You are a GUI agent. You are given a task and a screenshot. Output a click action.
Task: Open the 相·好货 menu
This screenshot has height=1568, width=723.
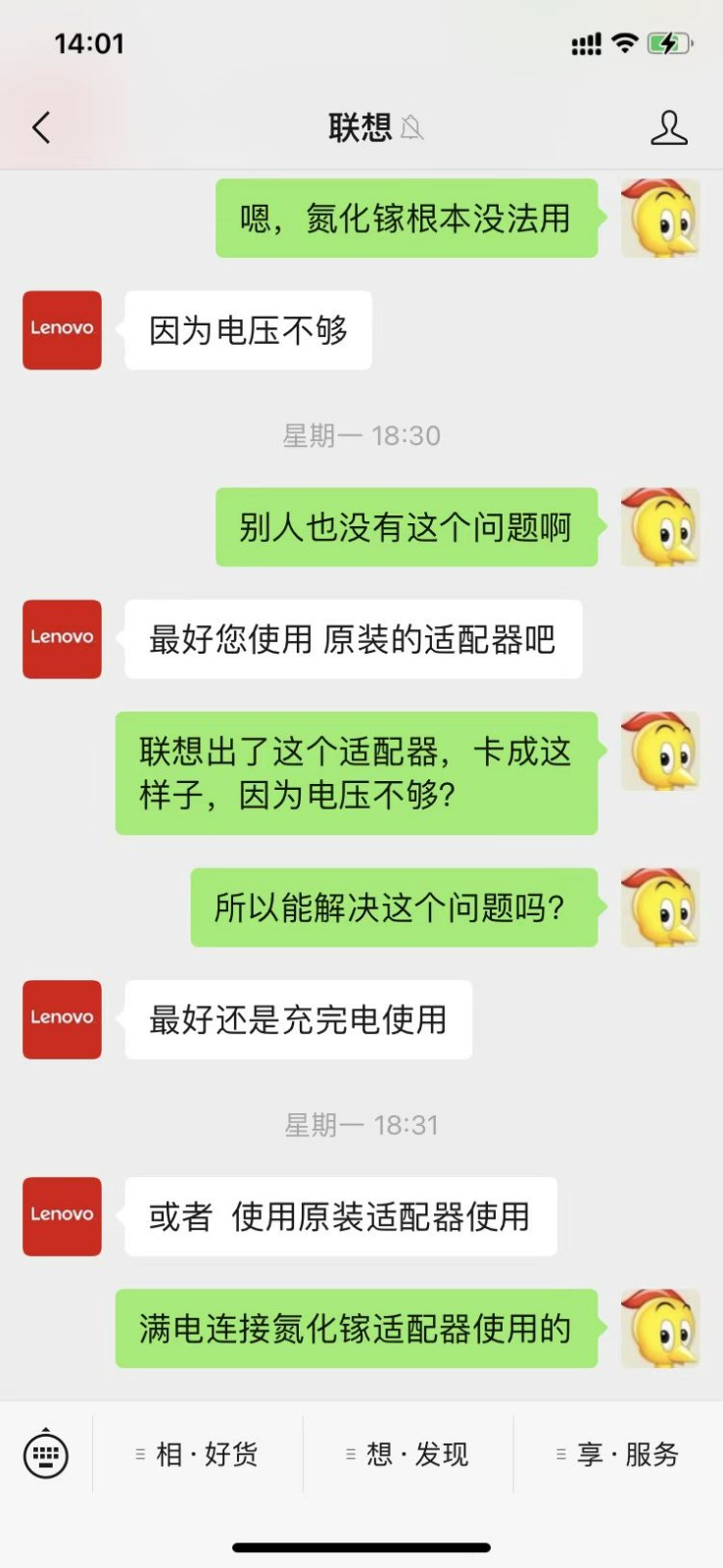coord(198,1454)
